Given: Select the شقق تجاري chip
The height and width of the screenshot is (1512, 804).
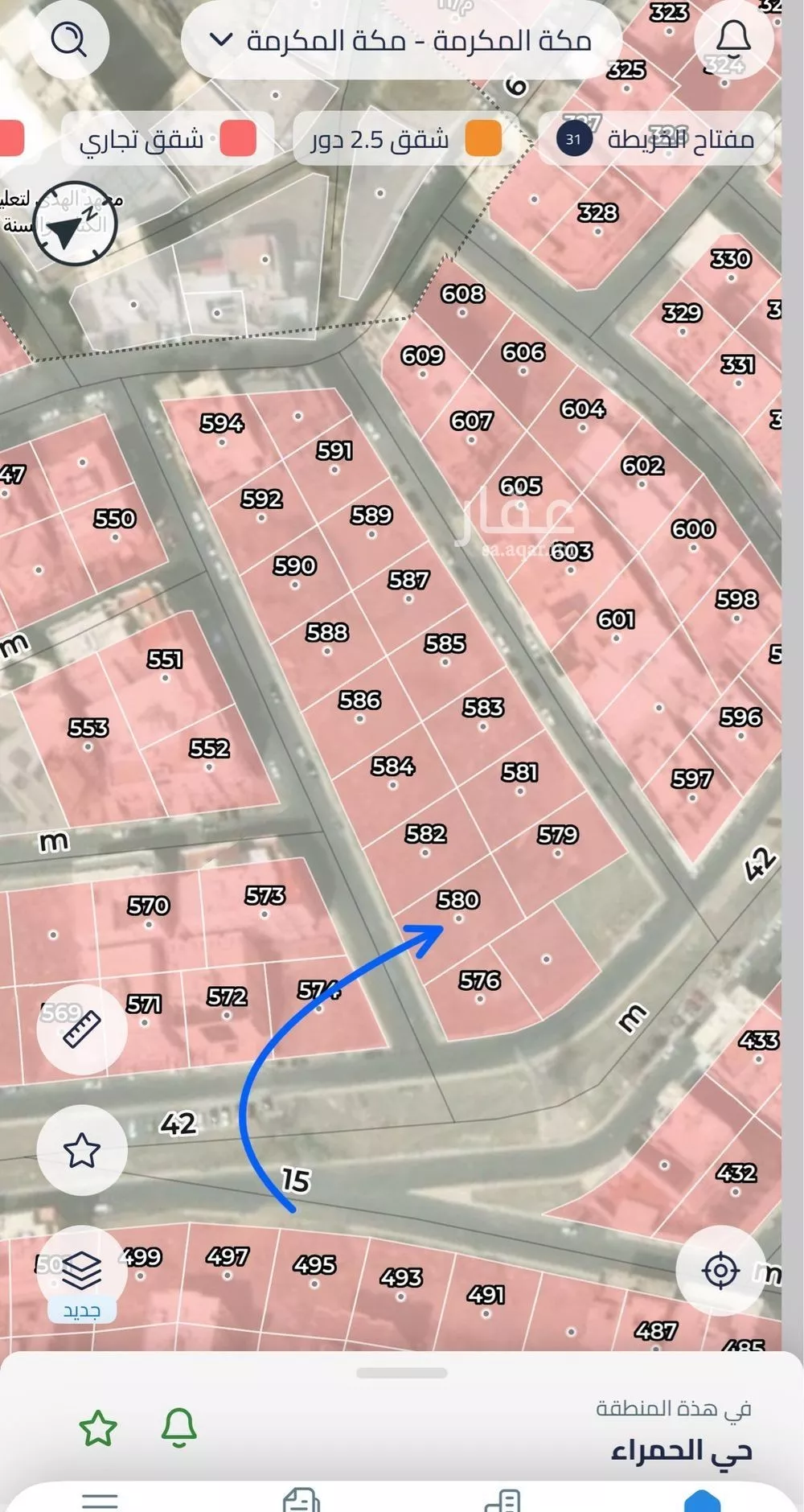Looking at the screenshot, I should pyautogui.click(x=167, y=139).
